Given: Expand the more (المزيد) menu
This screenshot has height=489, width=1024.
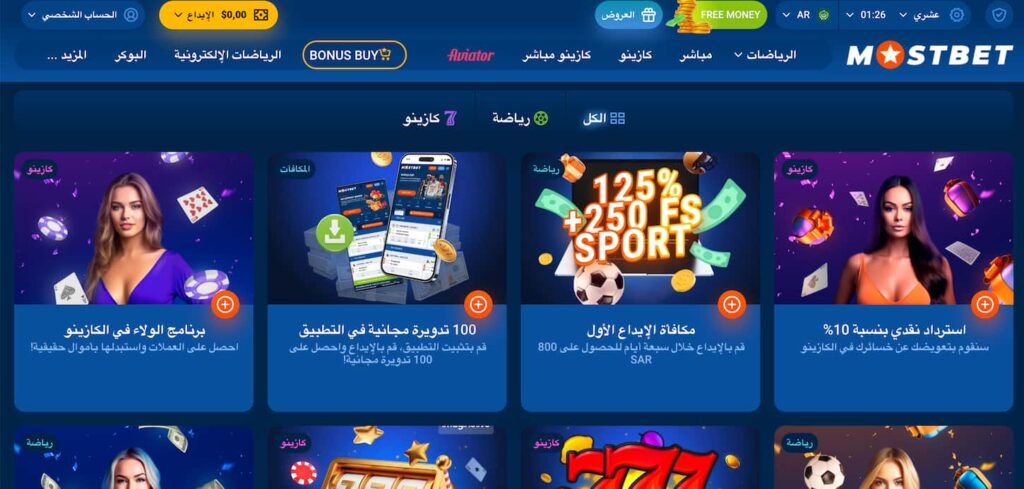Looking at the screenshot, I should [66, 55].
